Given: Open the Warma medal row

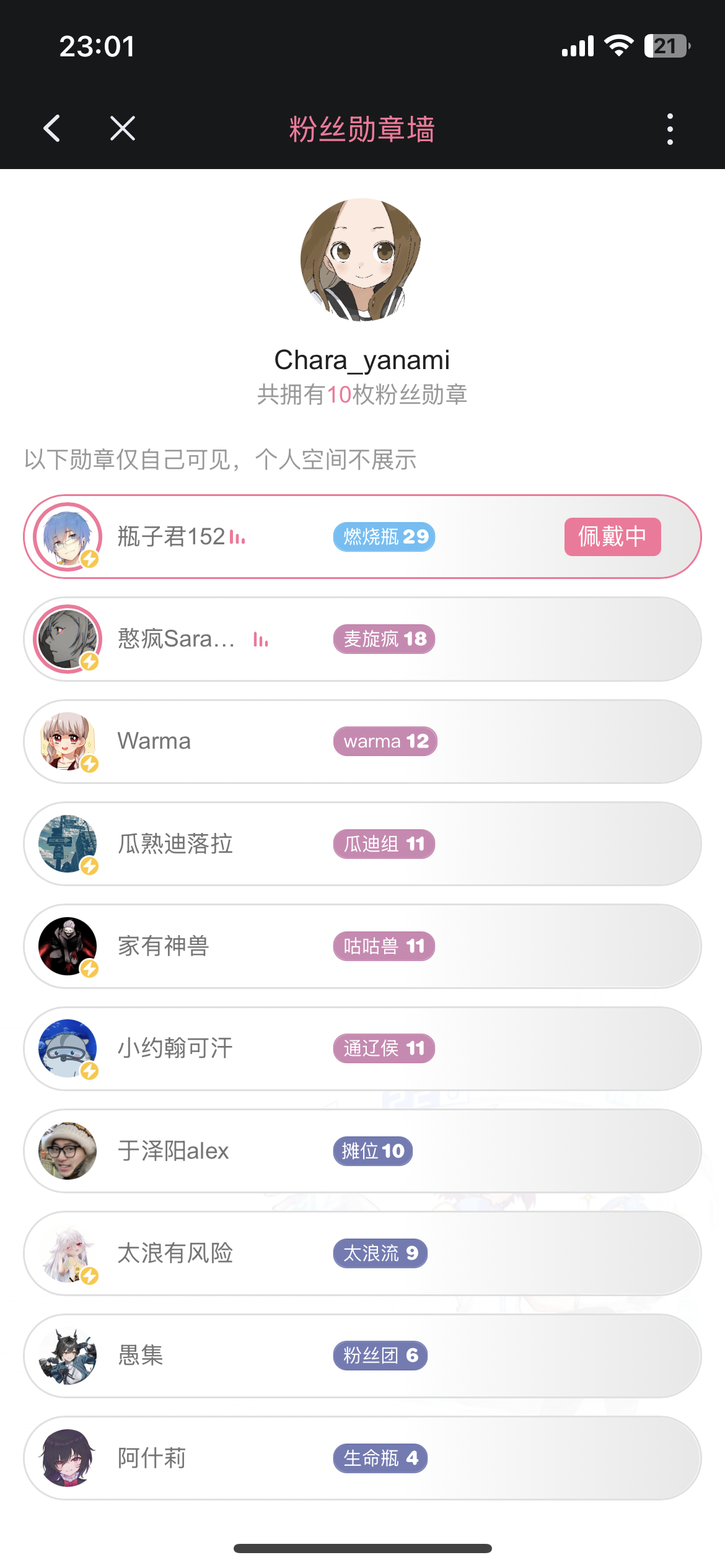Looking at the screenshot, I should [362, 741].
